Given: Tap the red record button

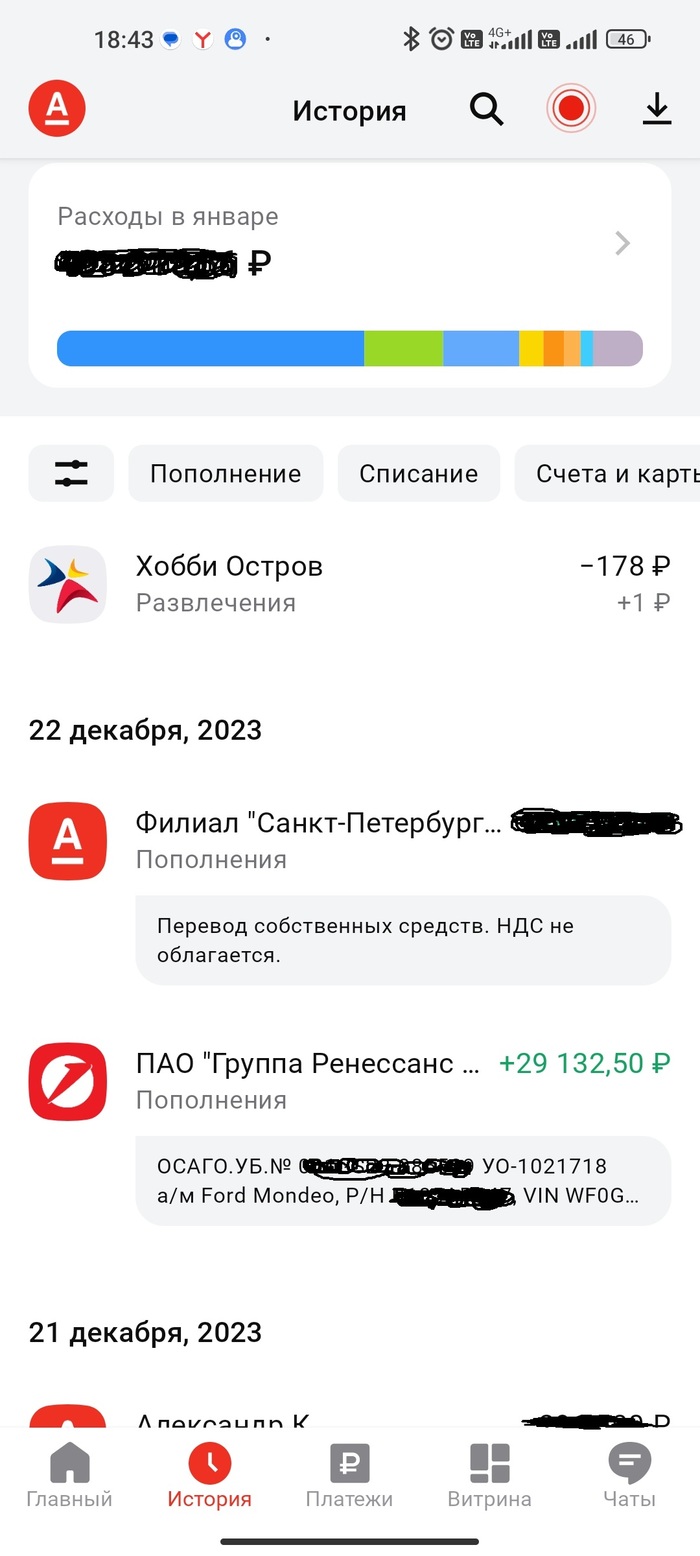Looking at the screenshot, I should [x=571, y=109].
